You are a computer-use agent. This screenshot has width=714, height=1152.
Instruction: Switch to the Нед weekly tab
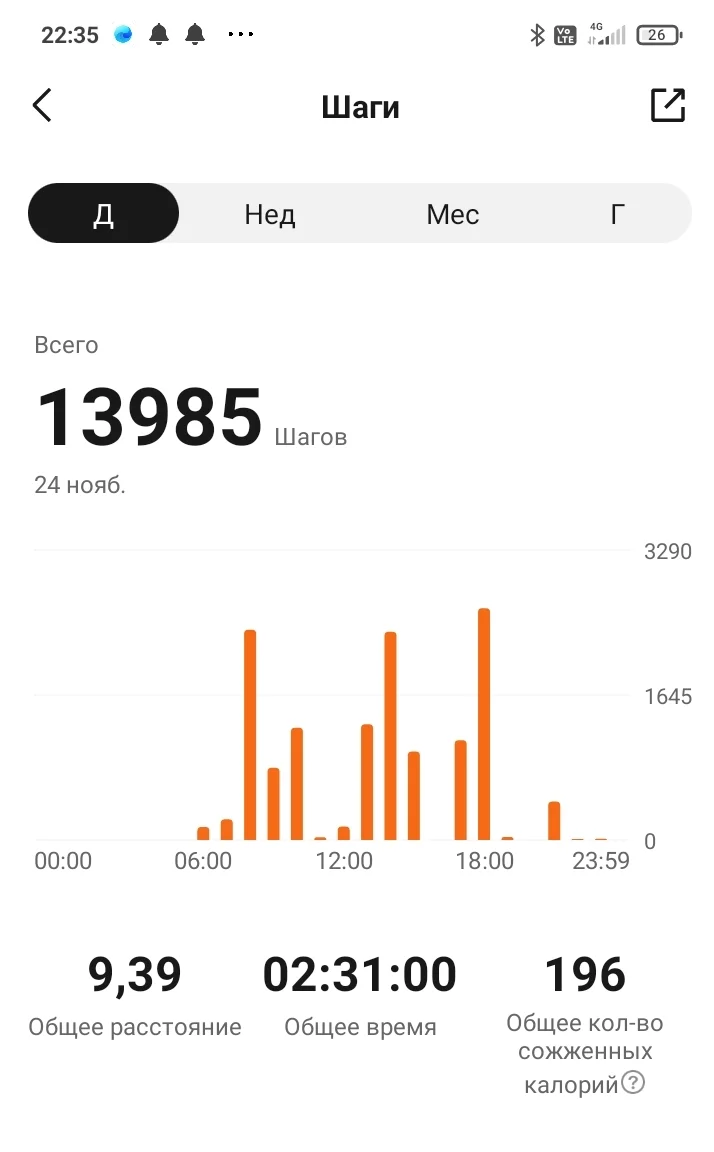click(x=270, y=214)
